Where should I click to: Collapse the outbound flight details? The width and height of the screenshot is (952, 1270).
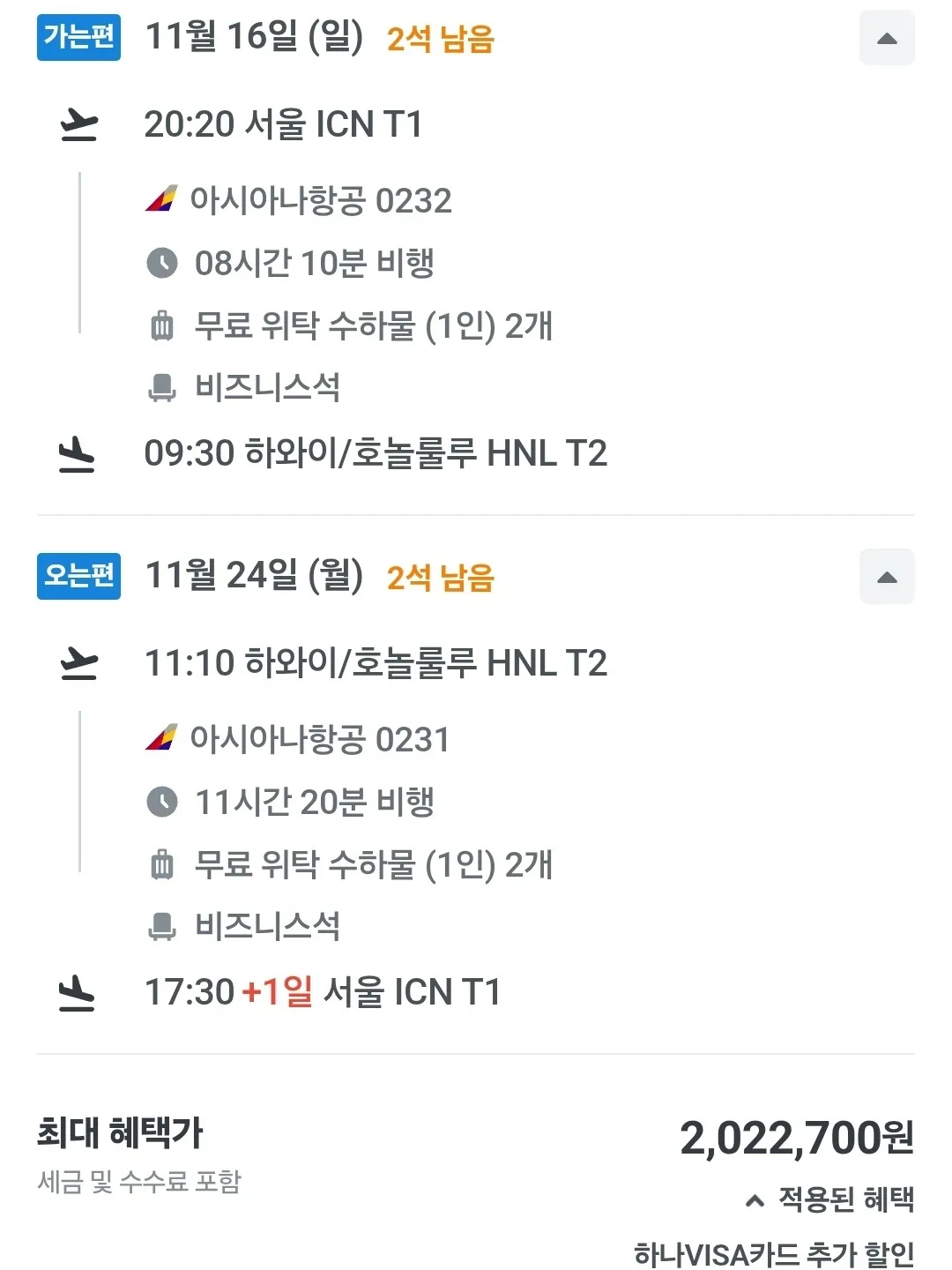887,38
